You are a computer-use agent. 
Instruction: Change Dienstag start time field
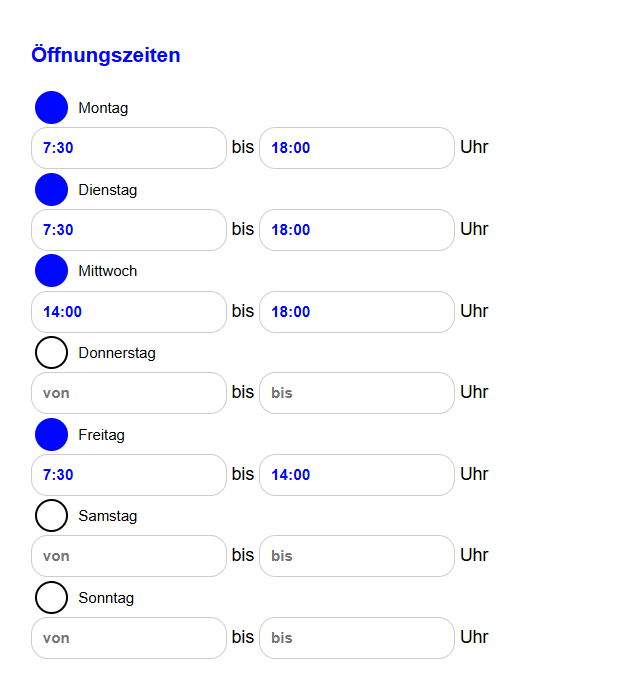(x=129, y=230)
